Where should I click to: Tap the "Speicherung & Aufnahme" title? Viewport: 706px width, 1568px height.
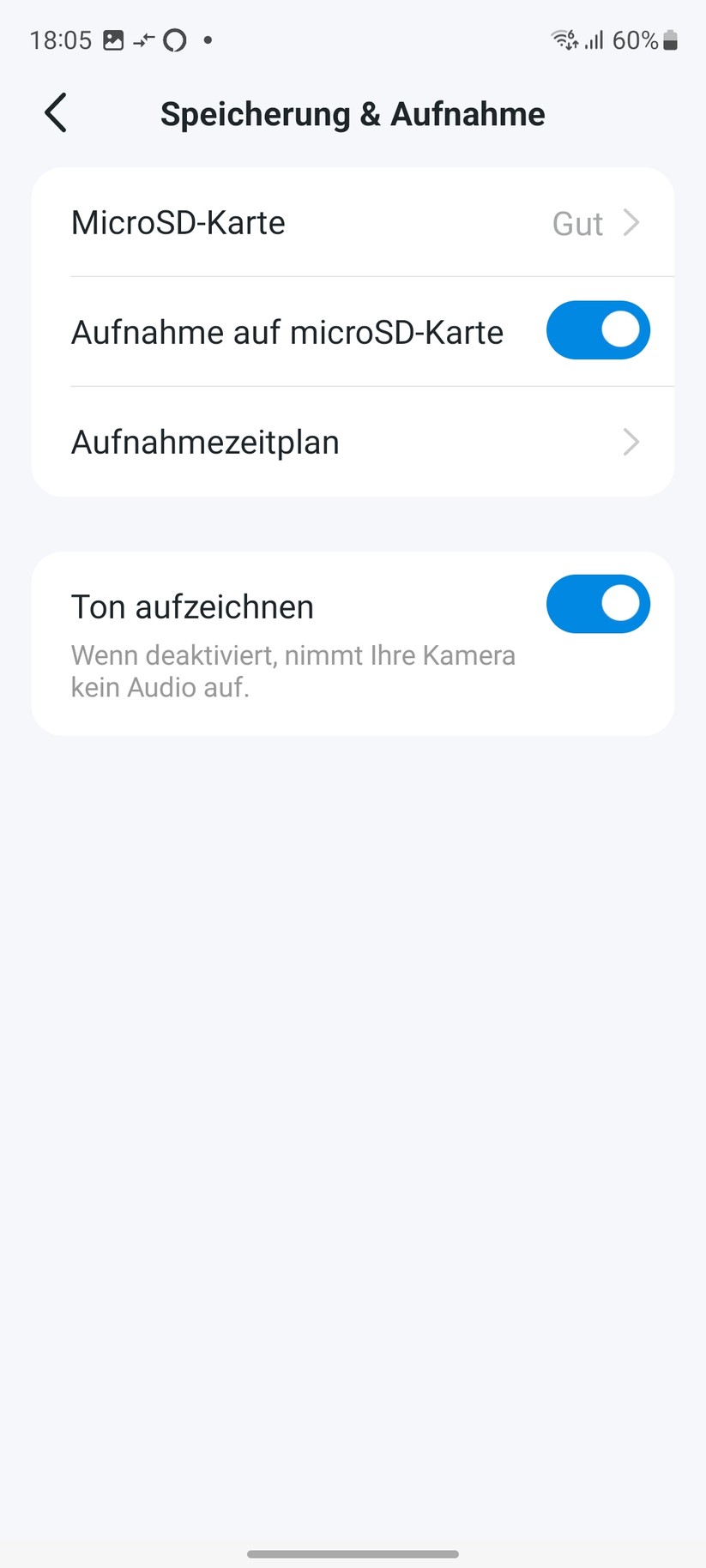(x=353, y=113)
